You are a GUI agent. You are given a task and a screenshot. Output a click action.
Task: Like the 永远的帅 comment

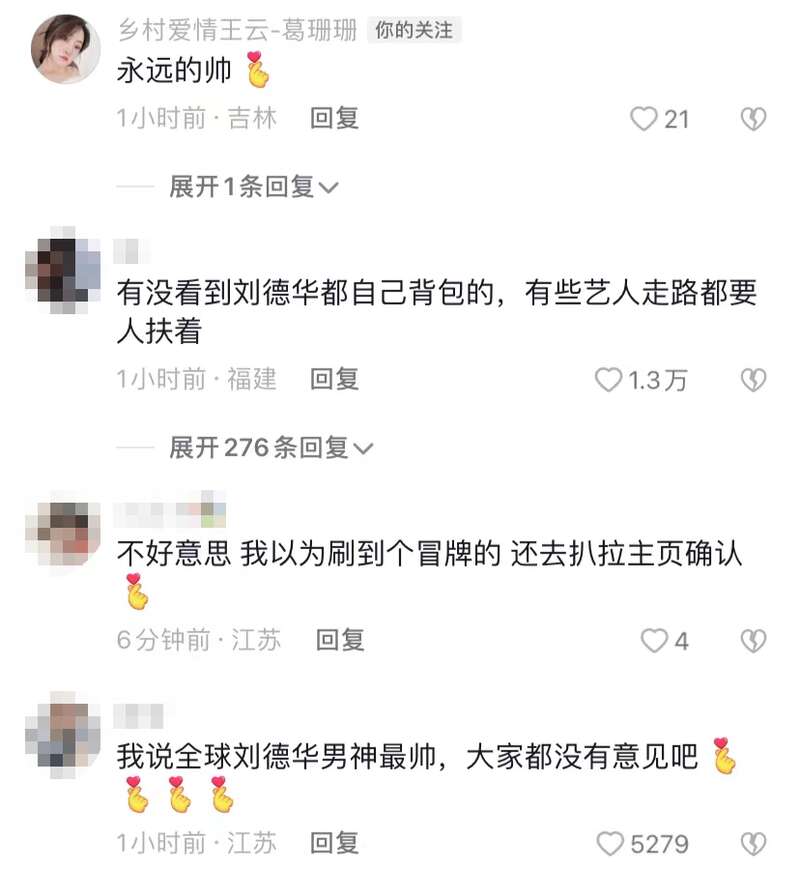644,119
